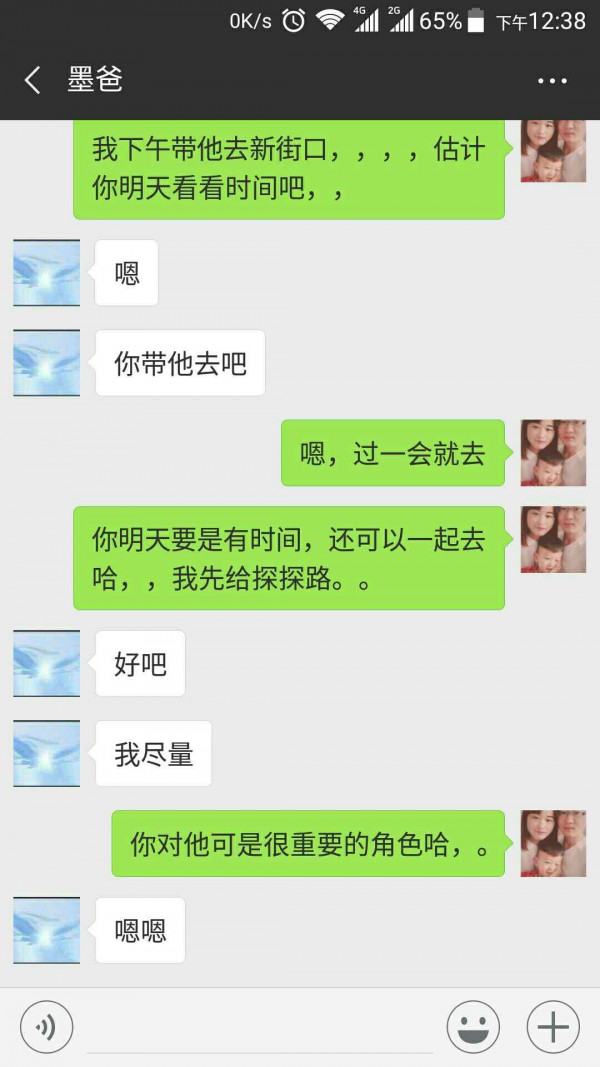The width and height of the screenshot is (600, 1067).
Task: Go back from the 墨爸 chat
Action: [33, 81]
